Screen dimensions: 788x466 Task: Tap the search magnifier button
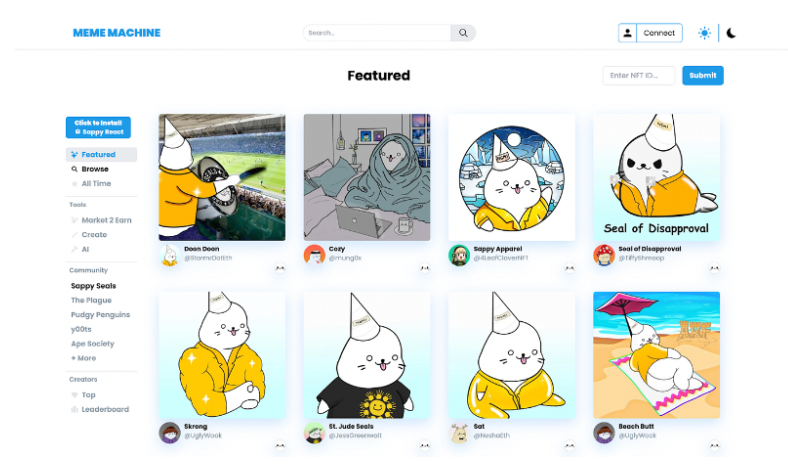(x=463, y=33)
